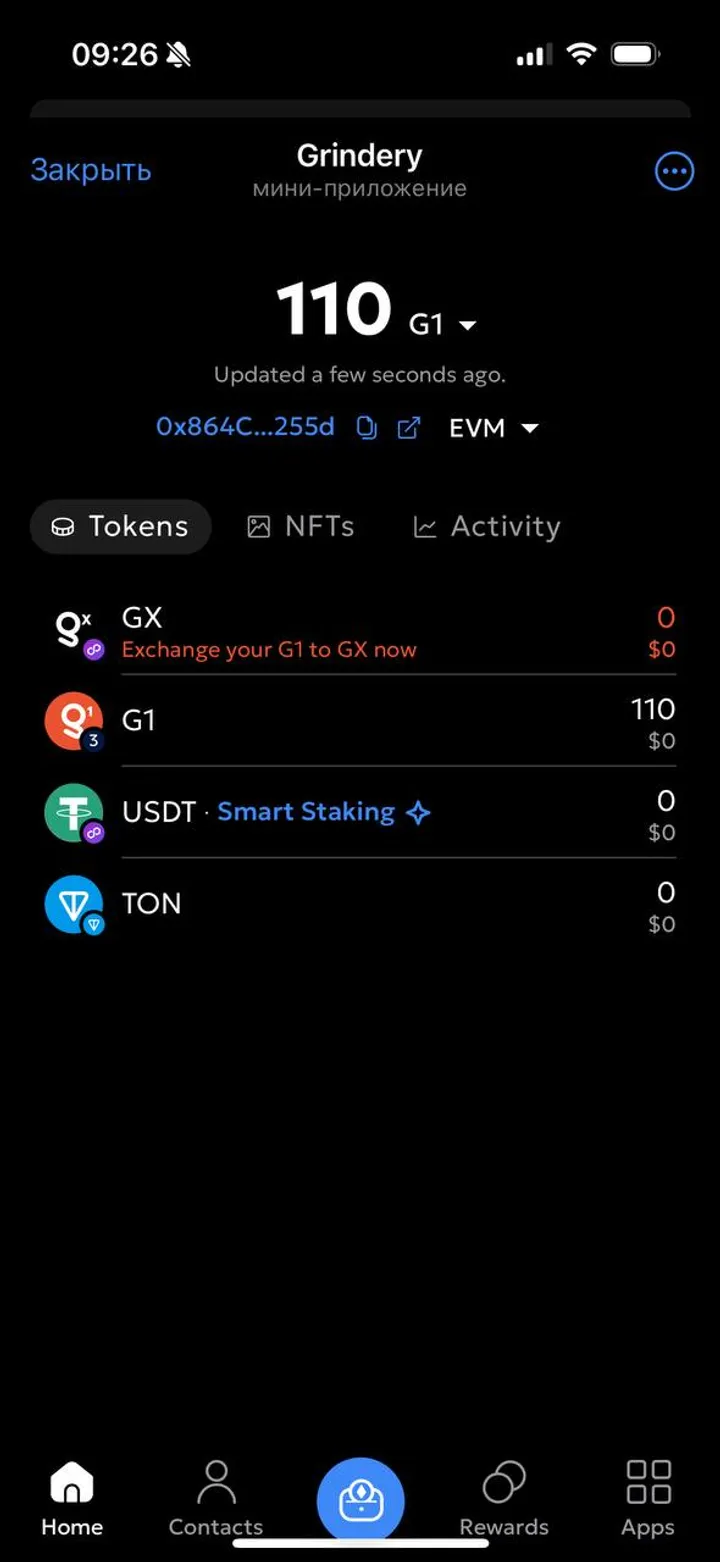This screenshot has width=720, height=1562.
Task: Tap the GX token icon
Action: pyautogui.click(x=72, y=631)
